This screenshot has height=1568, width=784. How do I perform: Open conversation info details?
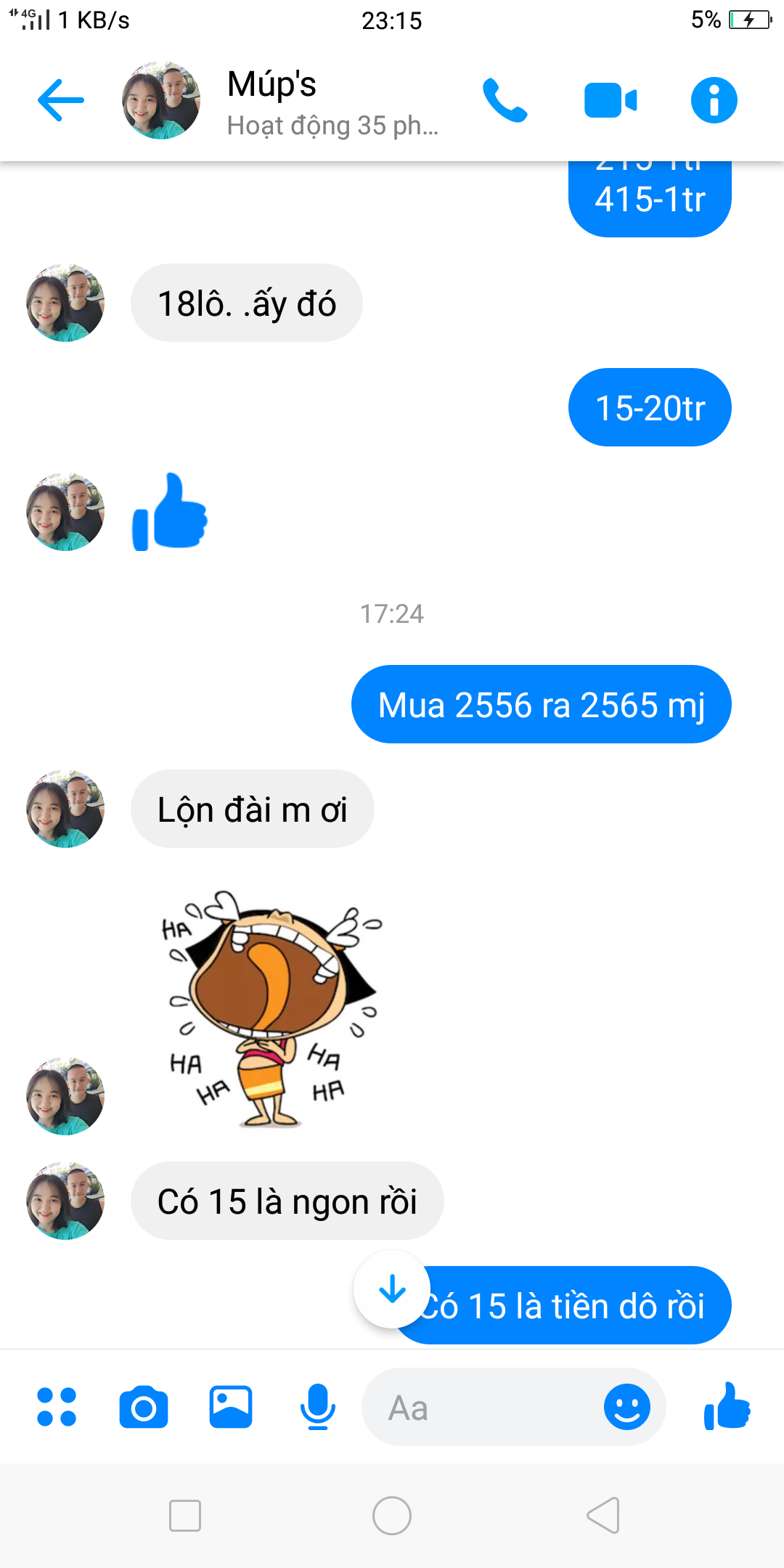pos(714,100)
